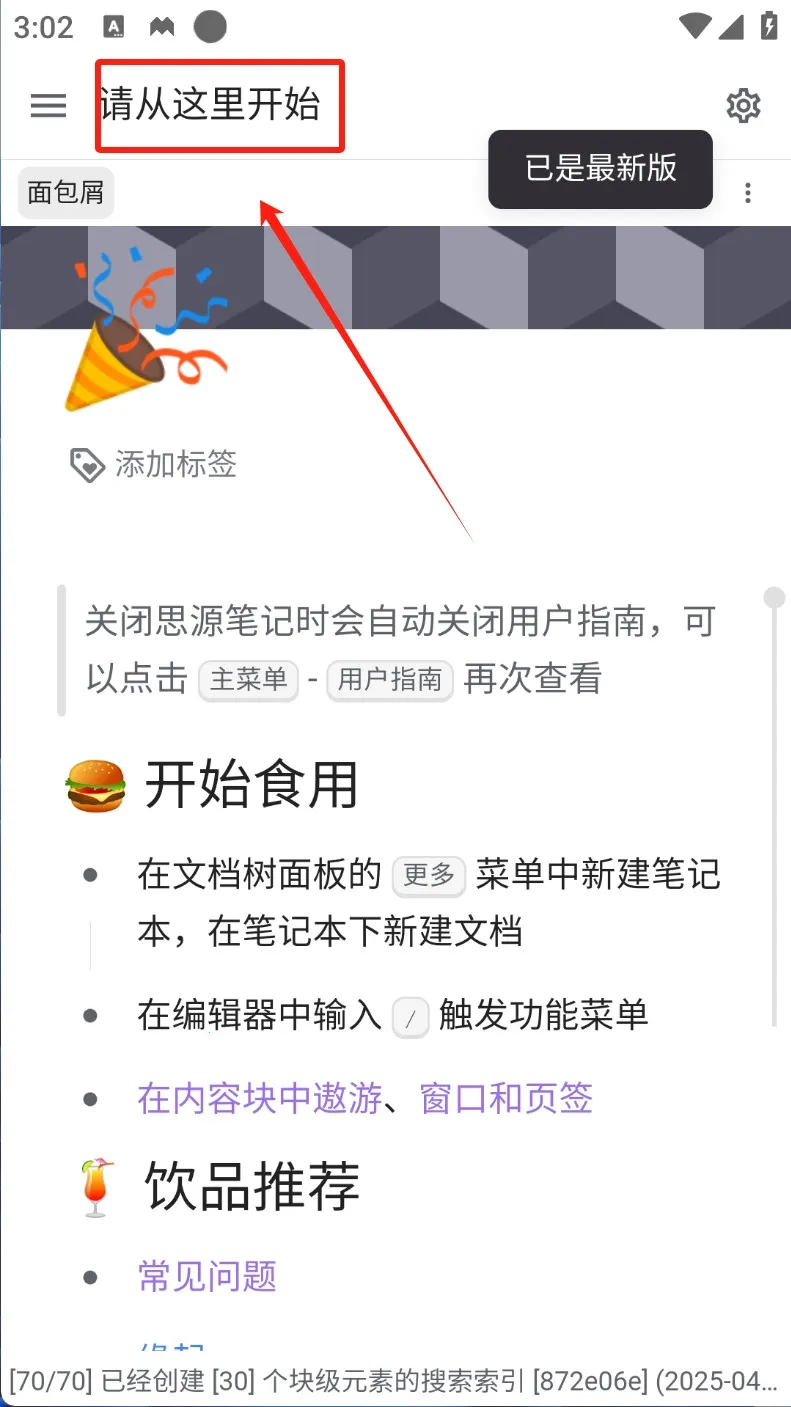Click the 面包屑 breadcrumb button
This screenshot has height=1407, width=791.
click(65, 192)
